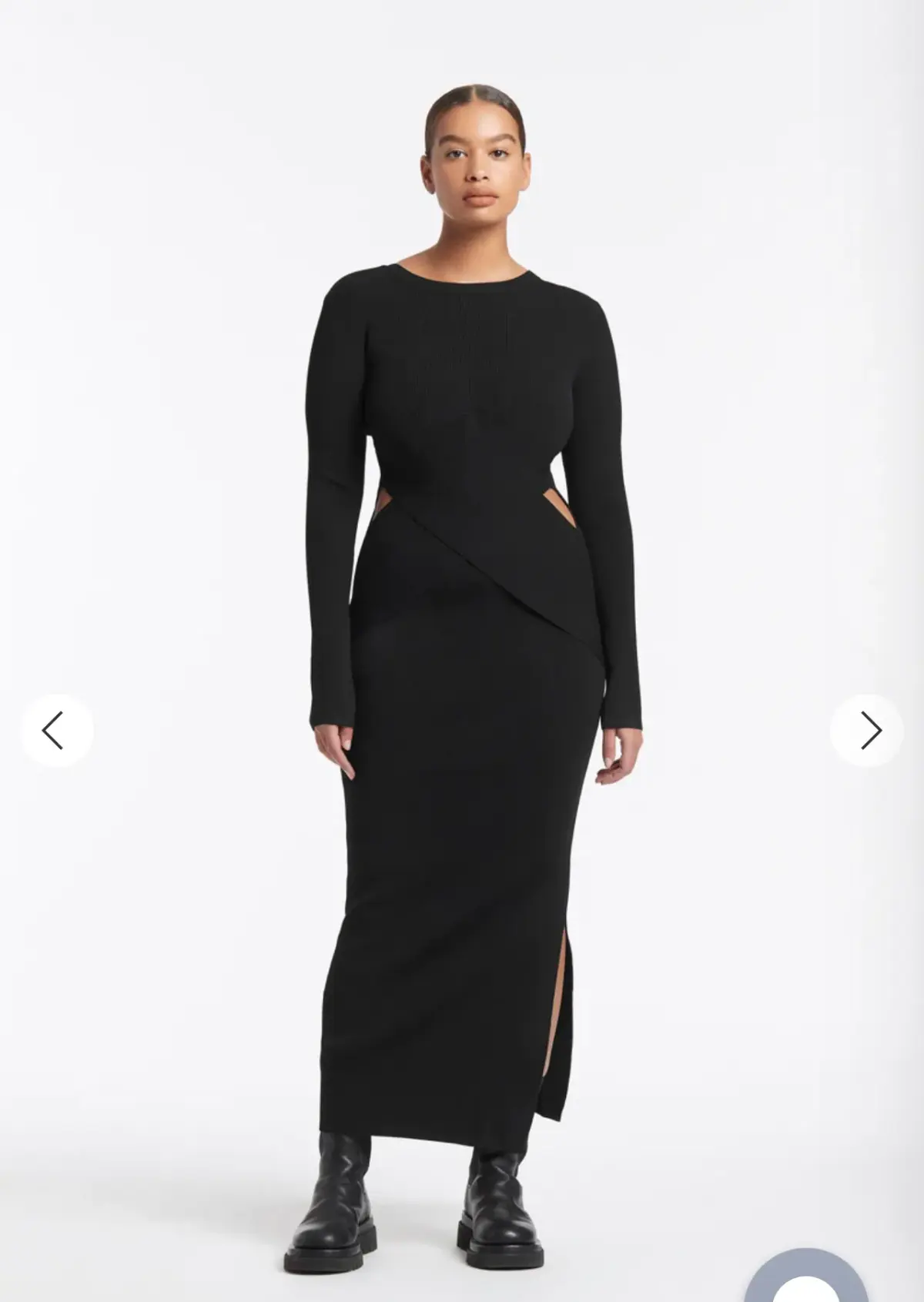The image size is (924, 1302).
Task: Go to the previous product image
Action: pyautogui.click(x=56, y=730)
